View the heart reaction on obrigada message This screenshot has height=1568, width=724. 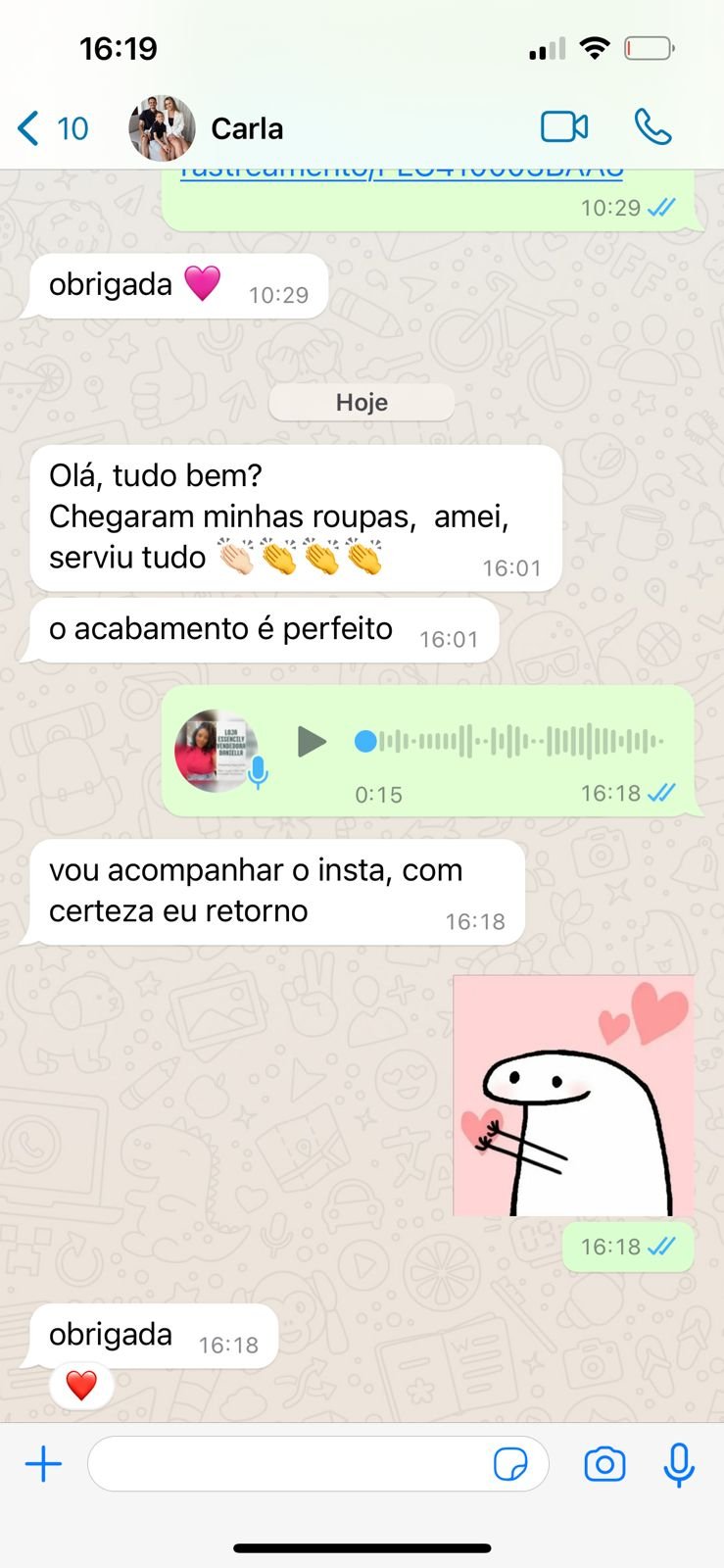[x=81, y=1386]
